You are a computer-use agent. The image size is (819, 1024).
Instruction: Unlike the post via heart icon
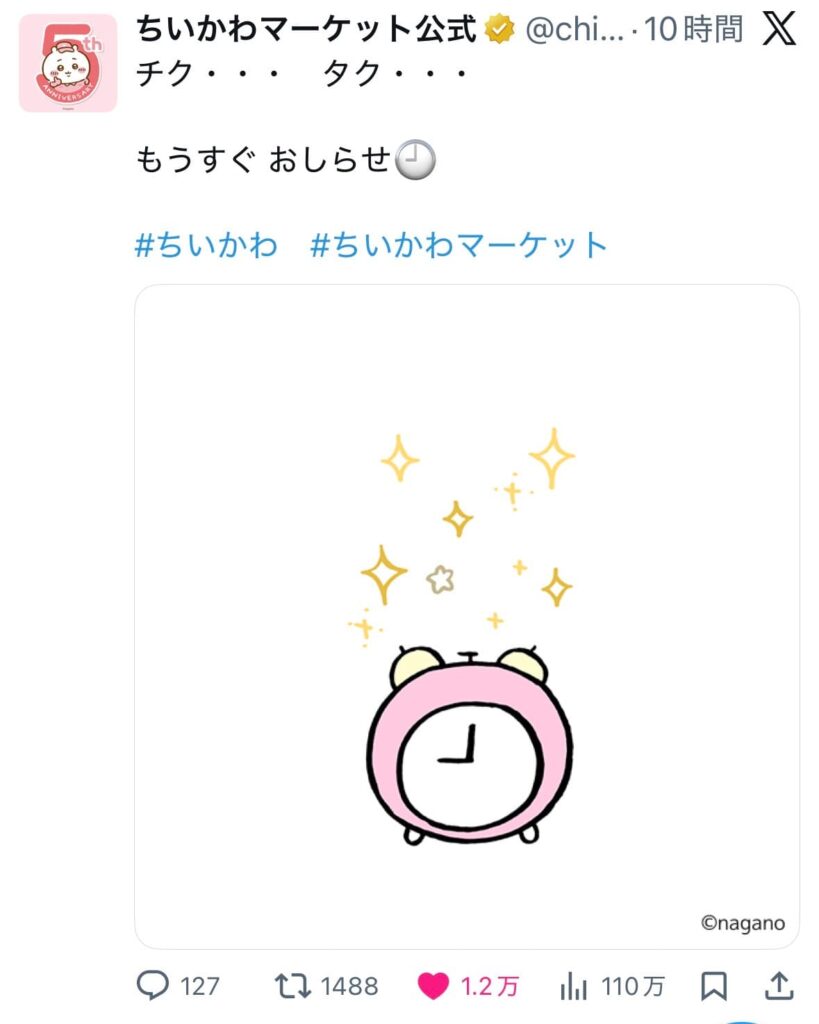point(433,987)
